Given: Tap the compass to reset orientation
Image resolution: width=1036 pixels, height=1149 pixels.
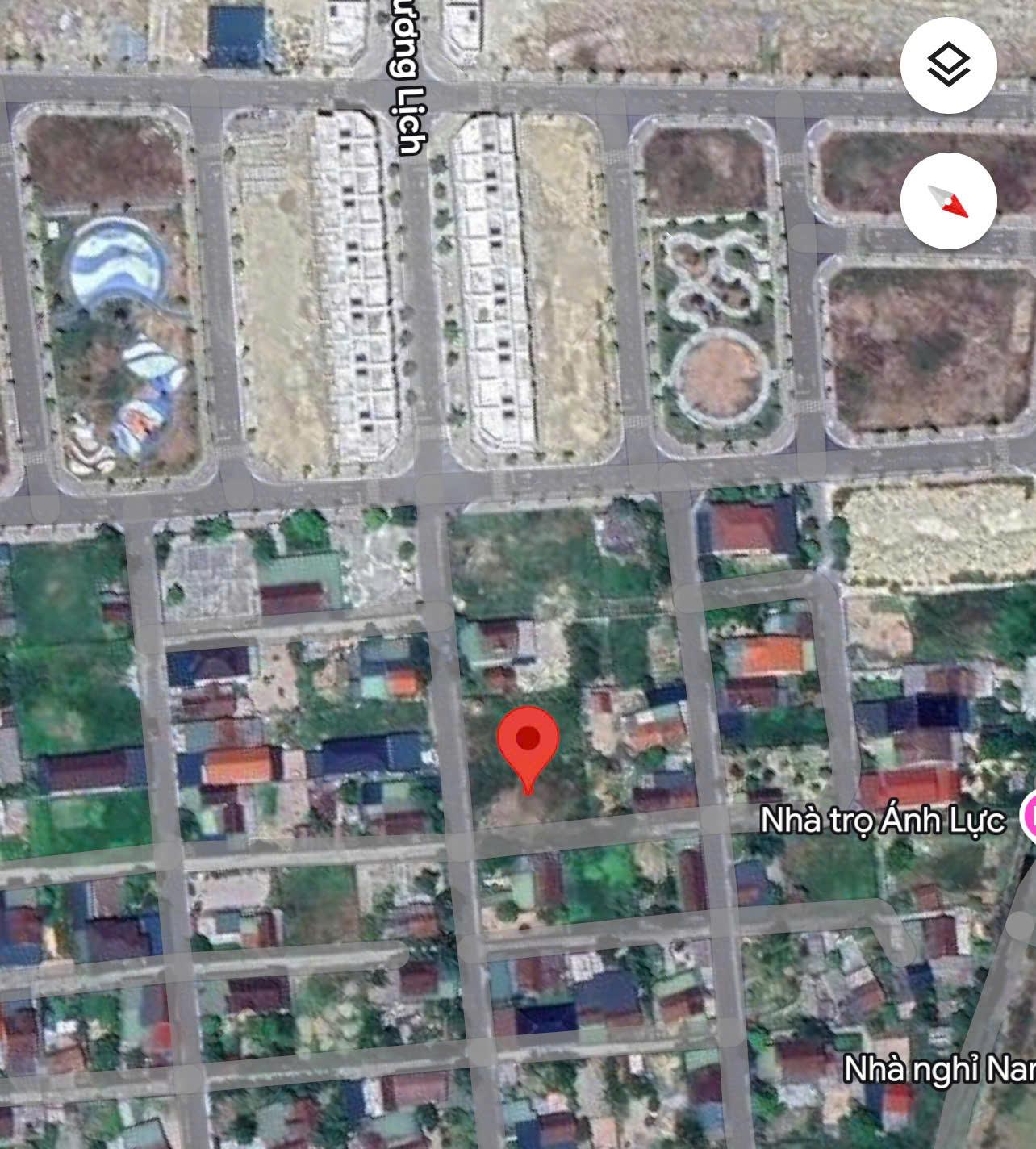Looking at the screenshot, I should (948, 200).
